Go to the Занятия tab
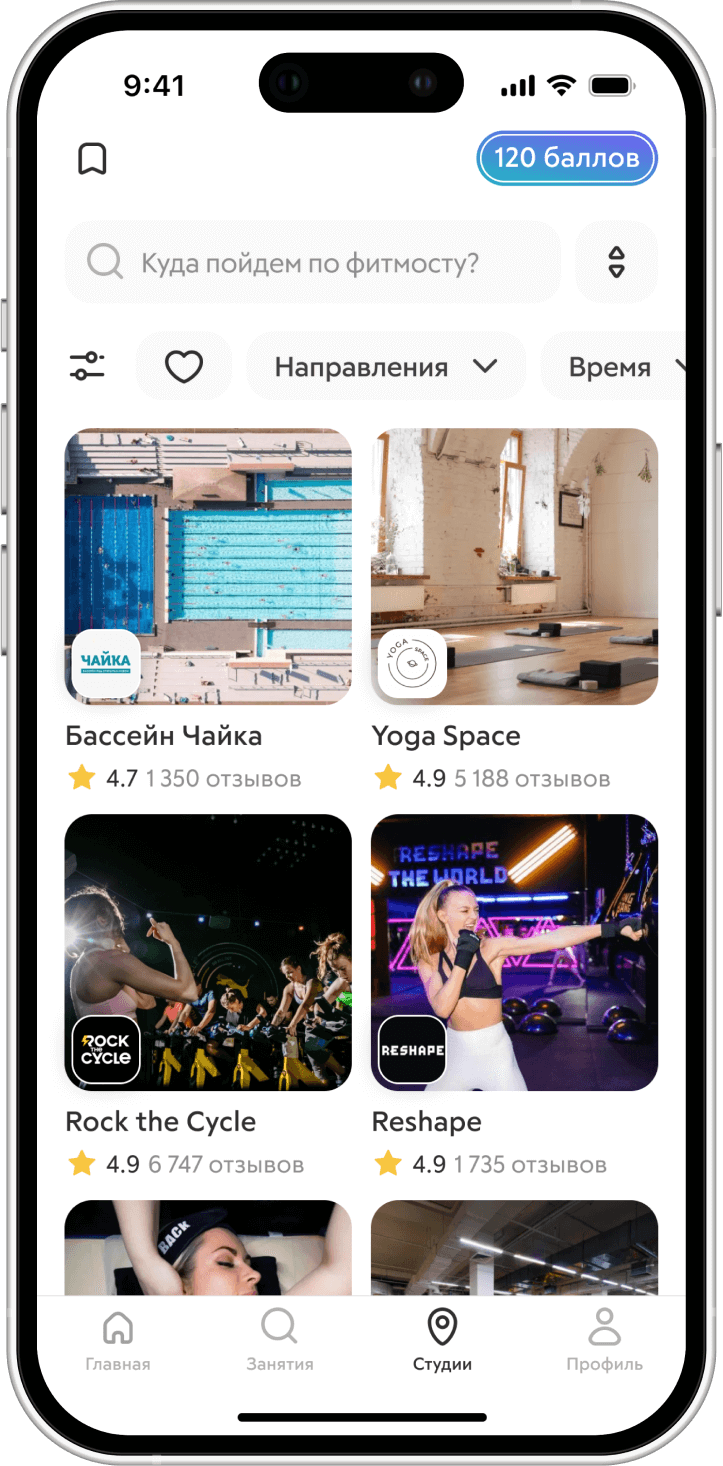The width and height of the screenshot is (723, 1466). pos(280,1342)
